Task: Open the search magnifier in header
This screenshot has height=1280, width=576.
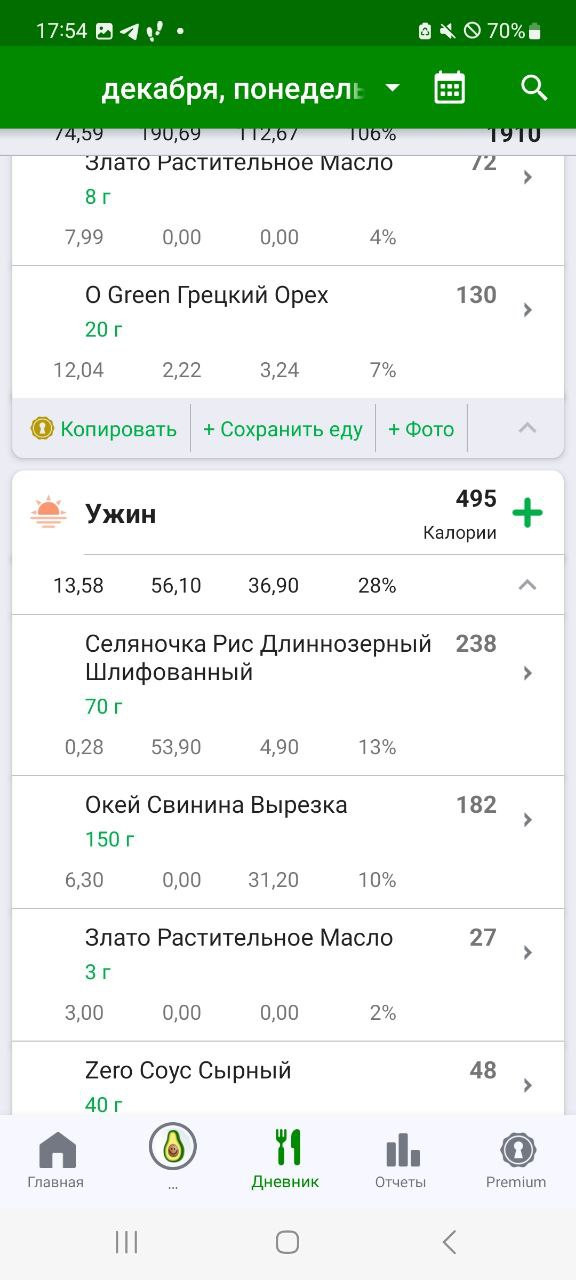Action: coord(534,88)
